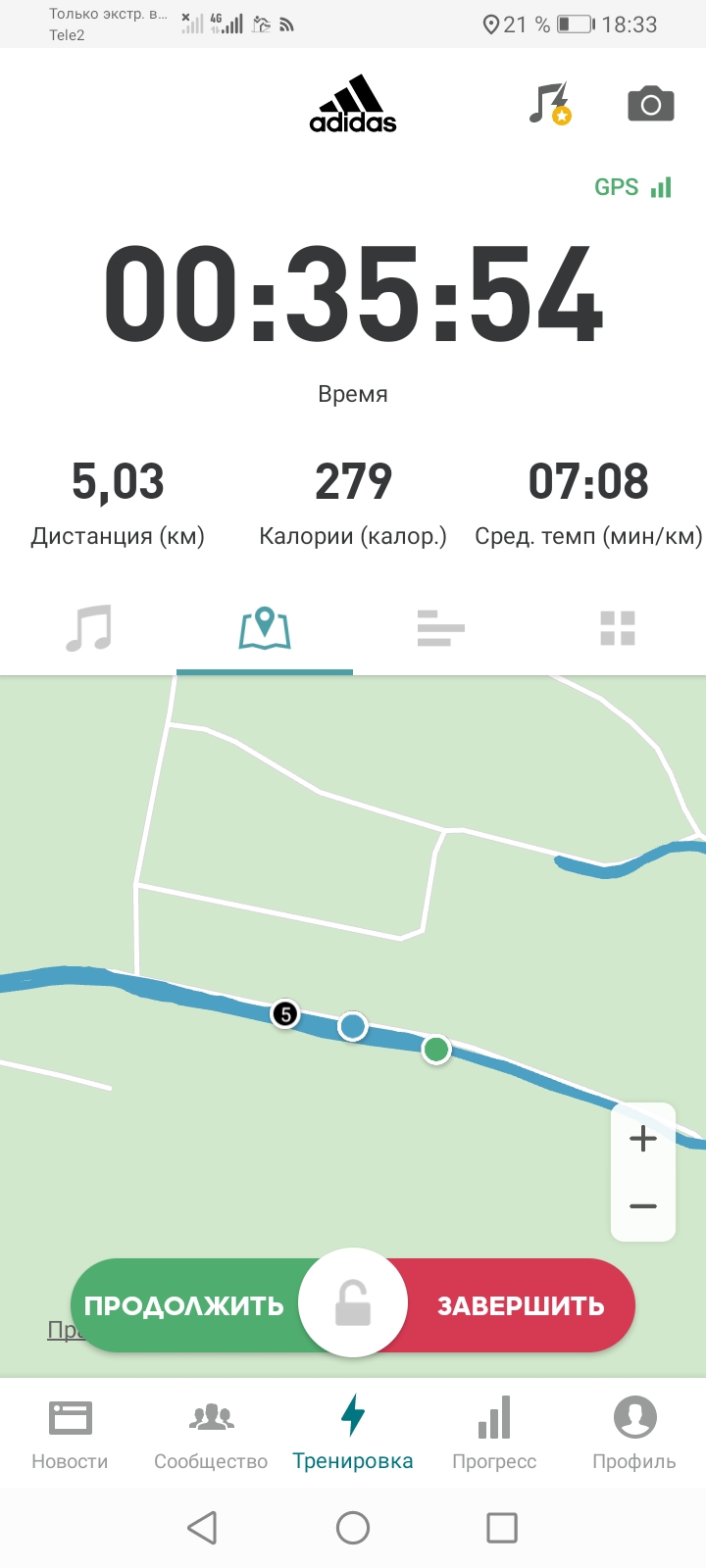Switch to the map tab
The height and width of the screenshot is (1568, 706).
265,628
